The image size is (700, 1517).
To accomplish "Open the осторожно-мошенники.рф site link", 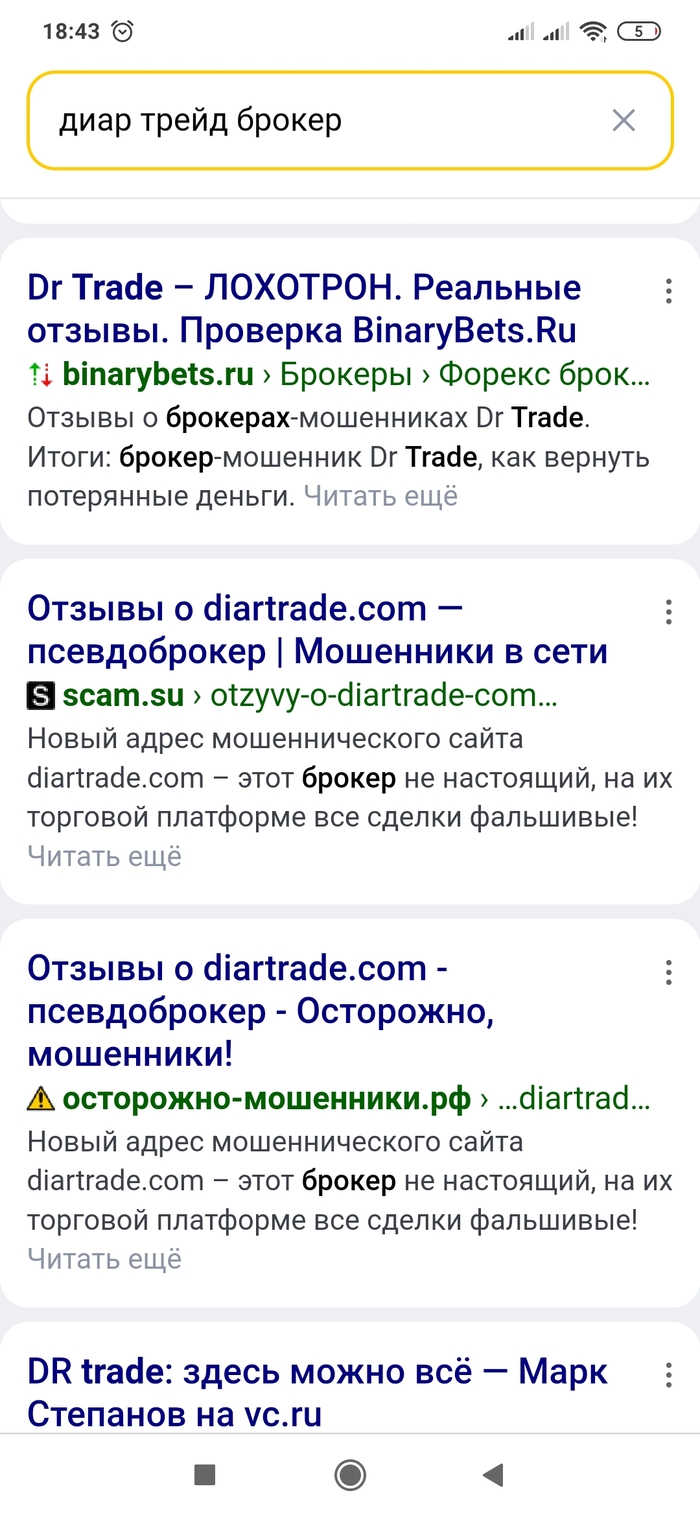I will [x=265, y=1100].
